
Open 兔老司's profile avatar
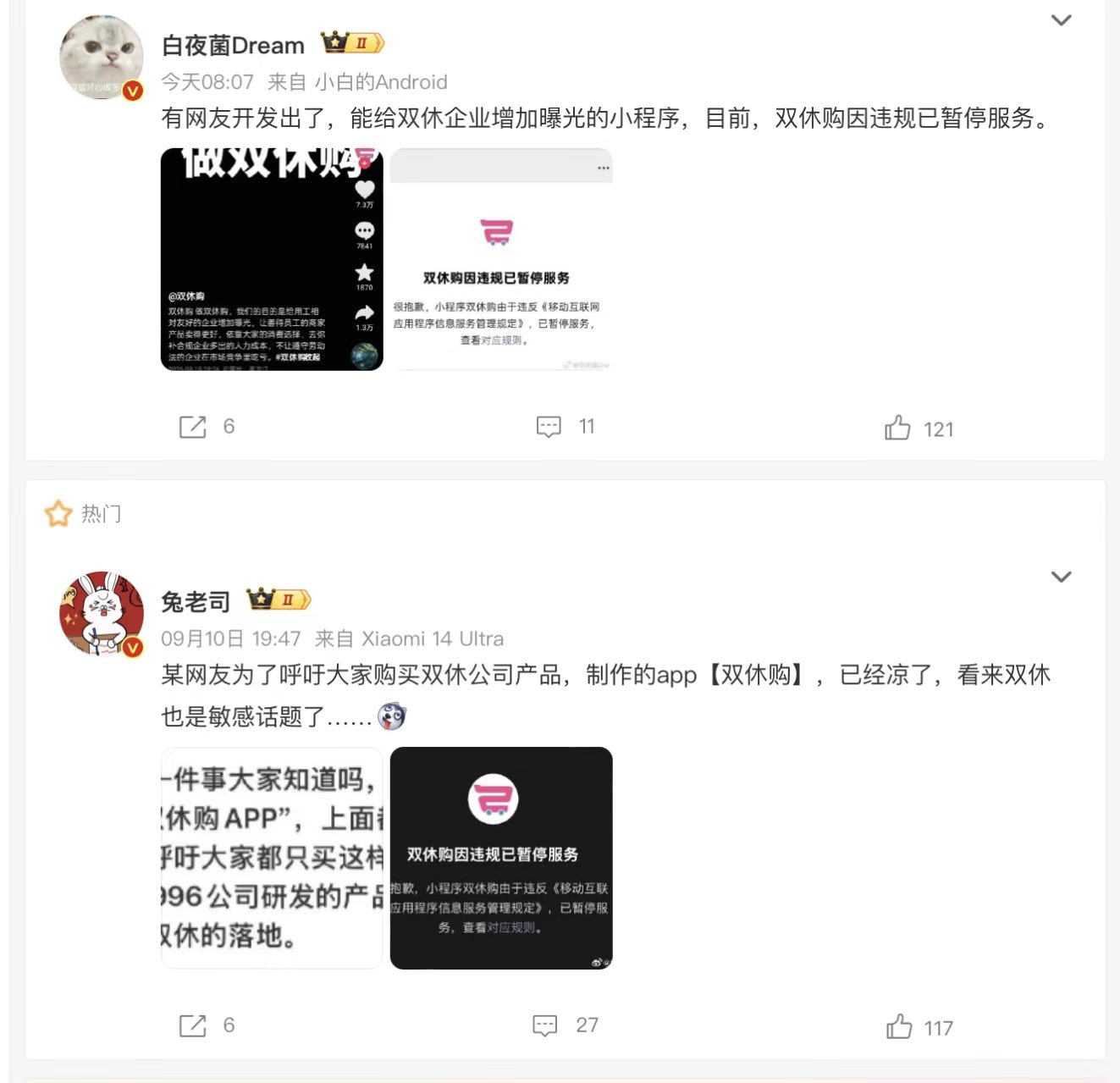tap(102, 614)
